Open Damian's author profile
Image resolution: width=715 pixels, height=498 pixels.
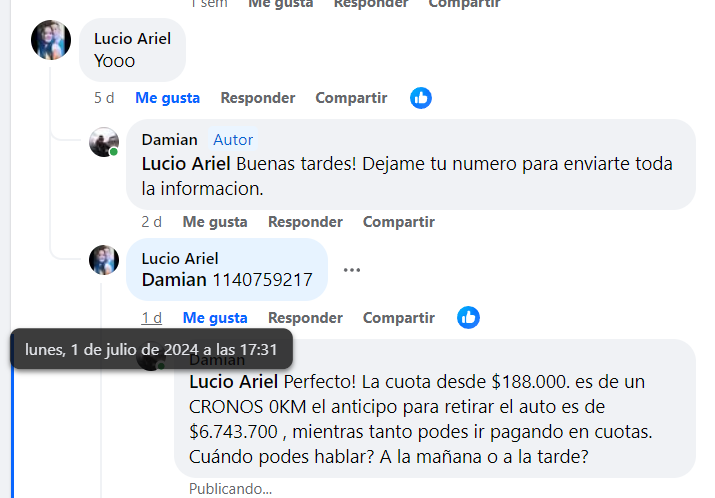[169, 140]
